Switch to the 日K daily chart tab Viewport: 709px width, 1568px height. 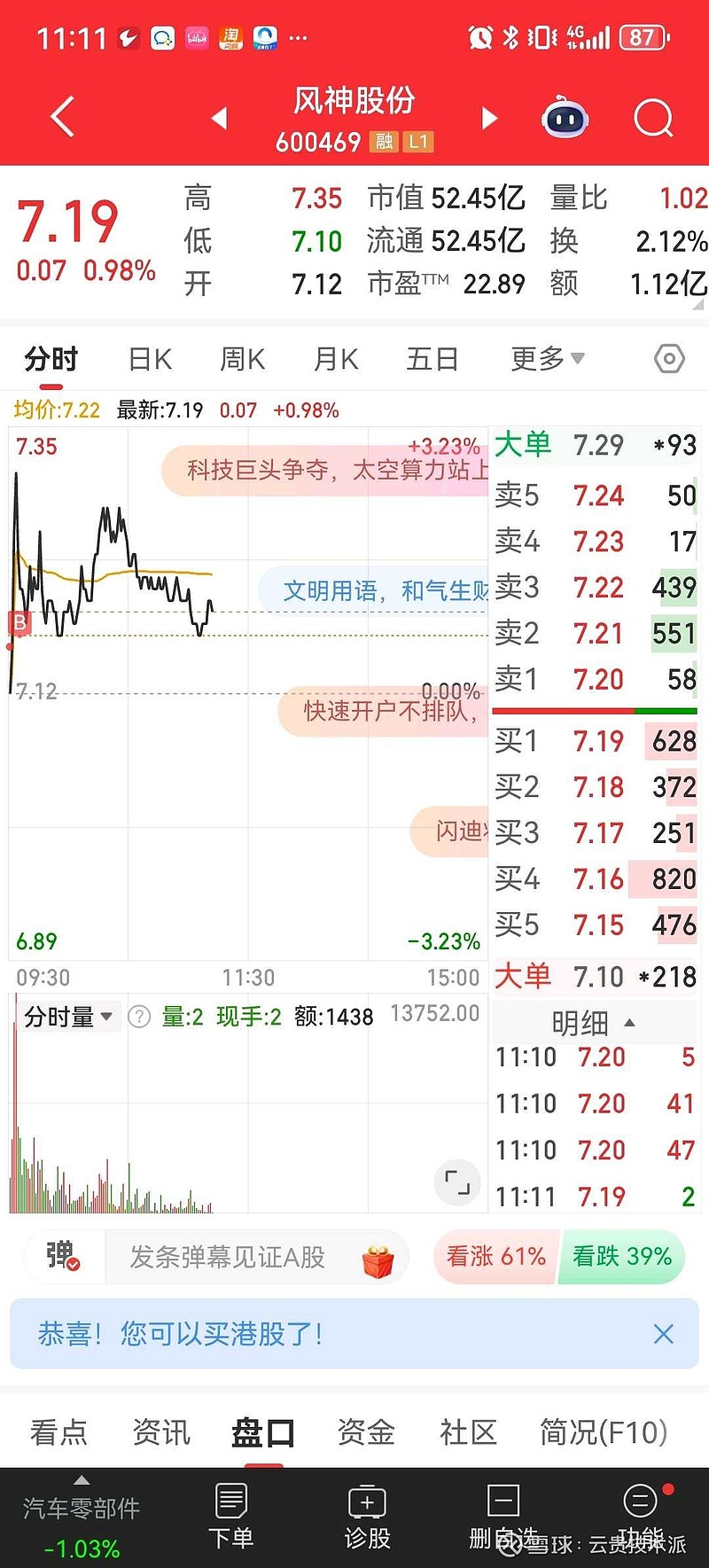point(149,358)
